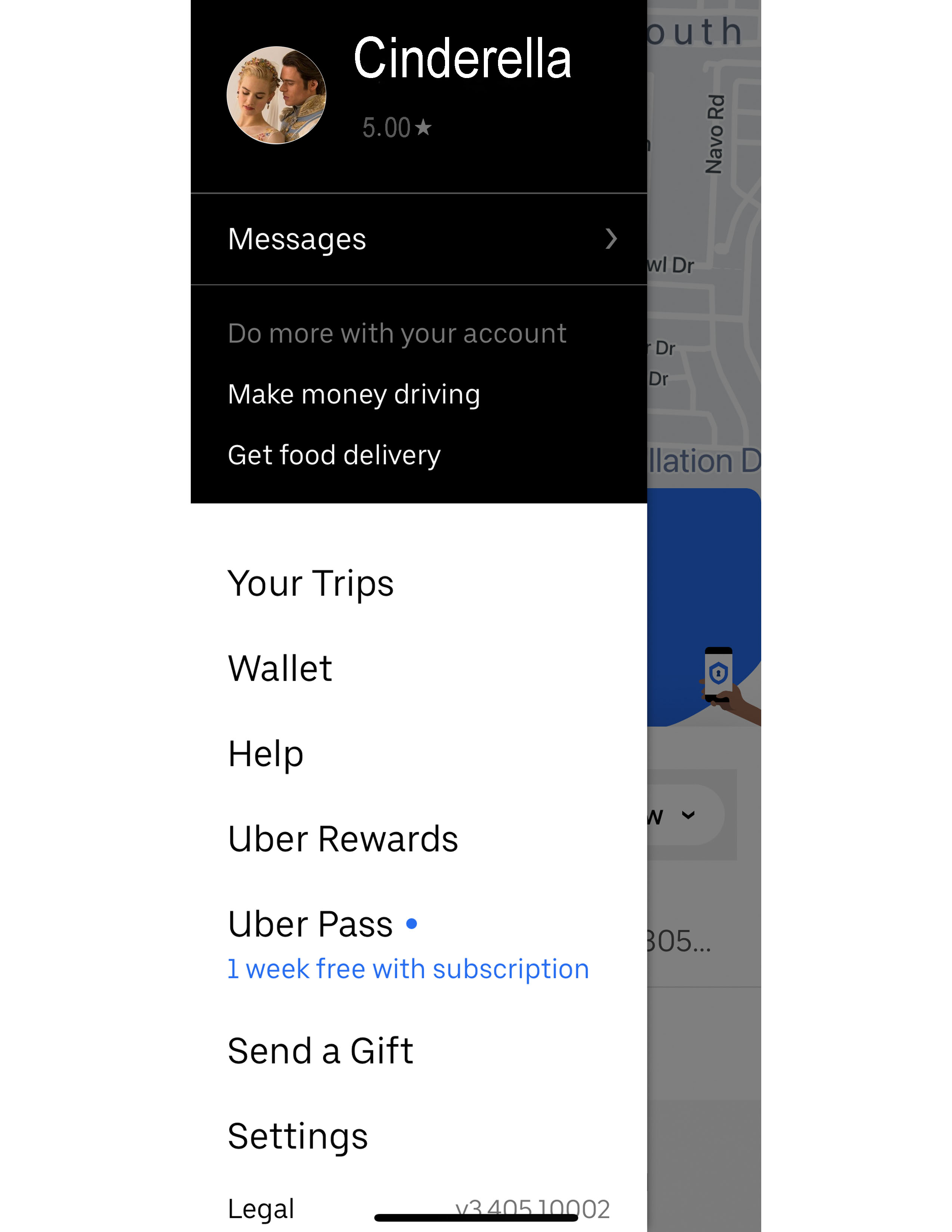Open the Help section

[x=266, y=754]
